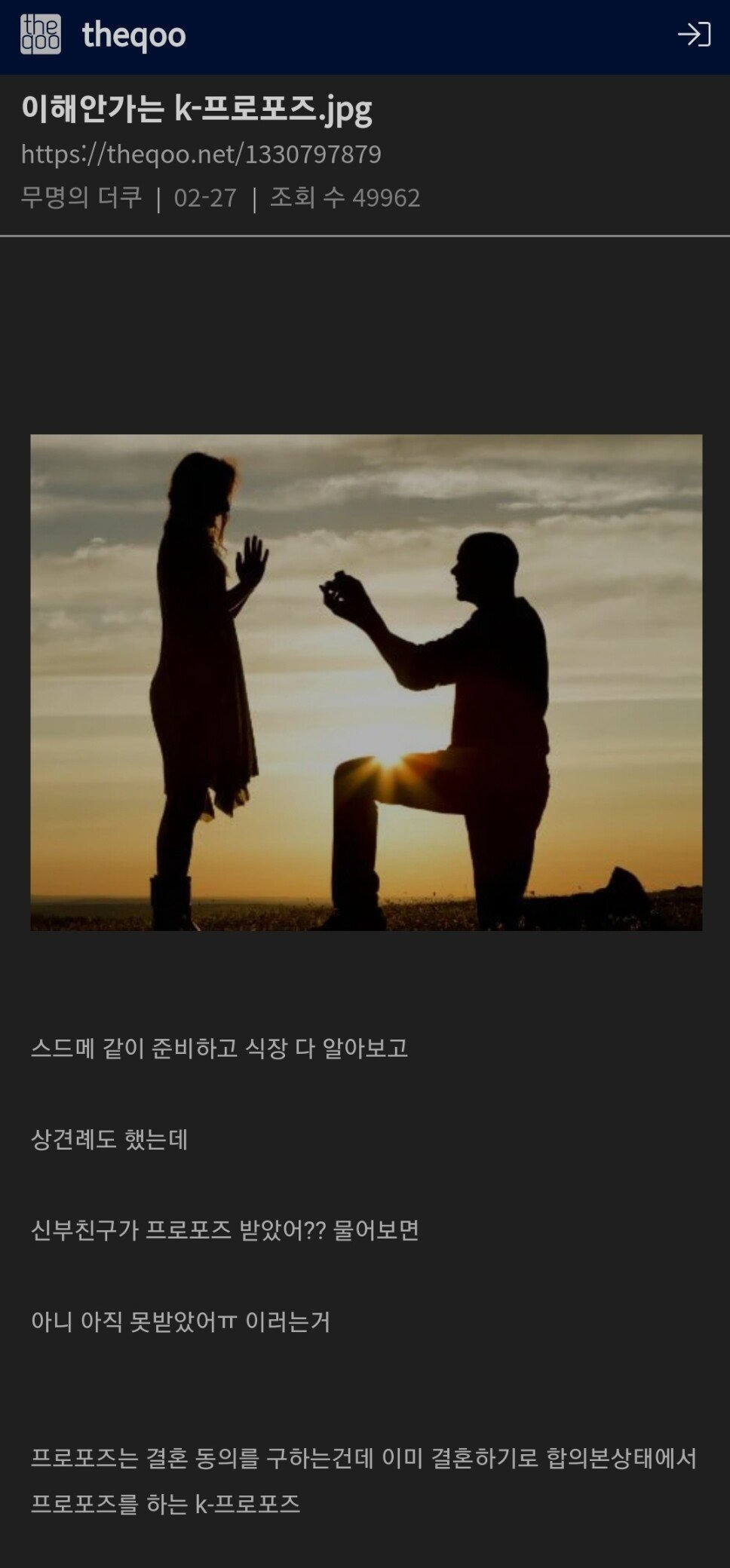
Task: Go to the theqoo home logo
Action: point(103,35)
